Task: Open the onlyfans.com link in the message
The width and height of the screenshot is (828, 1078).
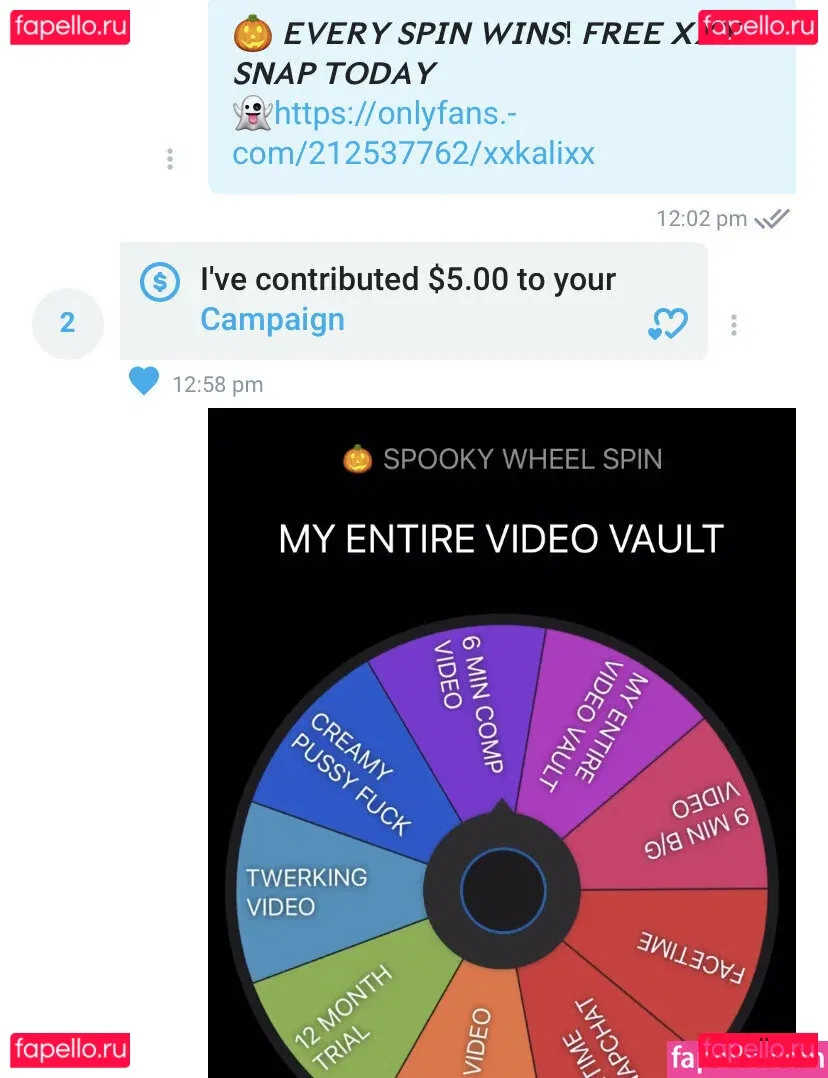Action: click(x=412, y=133)
